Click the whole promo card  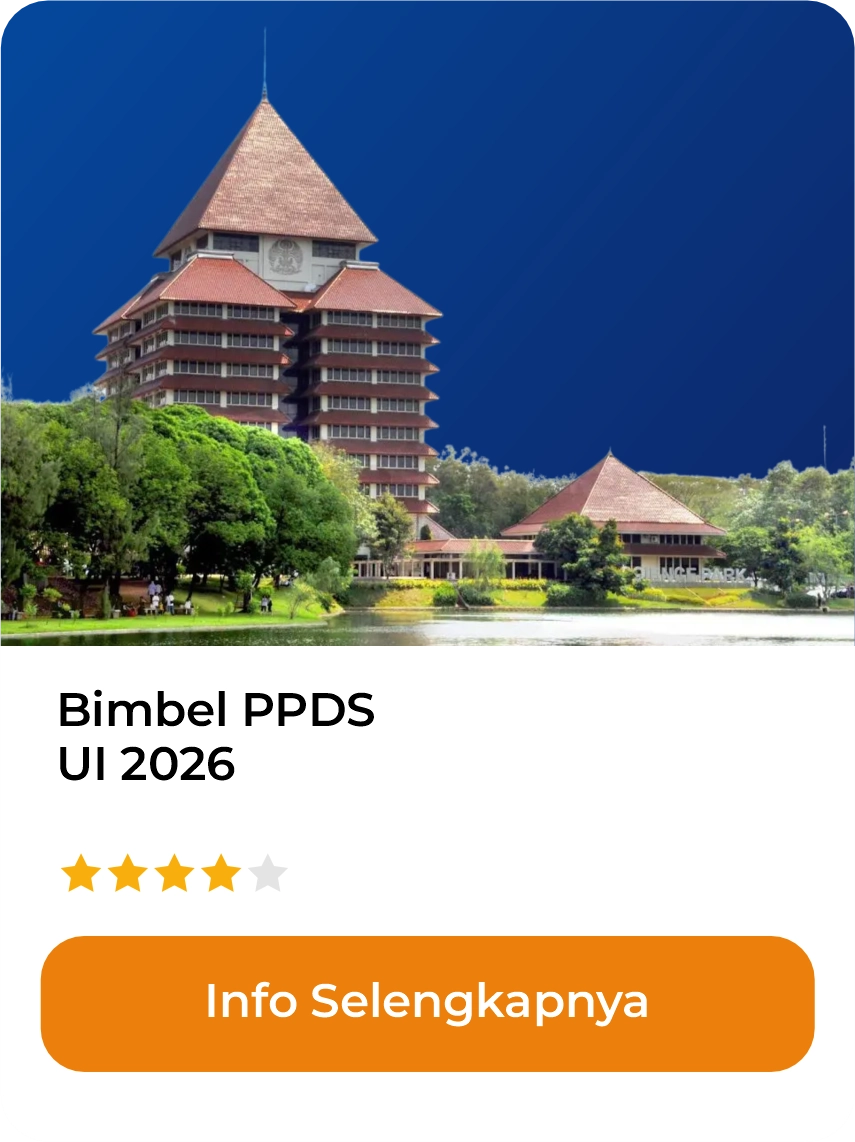[427, 571]
